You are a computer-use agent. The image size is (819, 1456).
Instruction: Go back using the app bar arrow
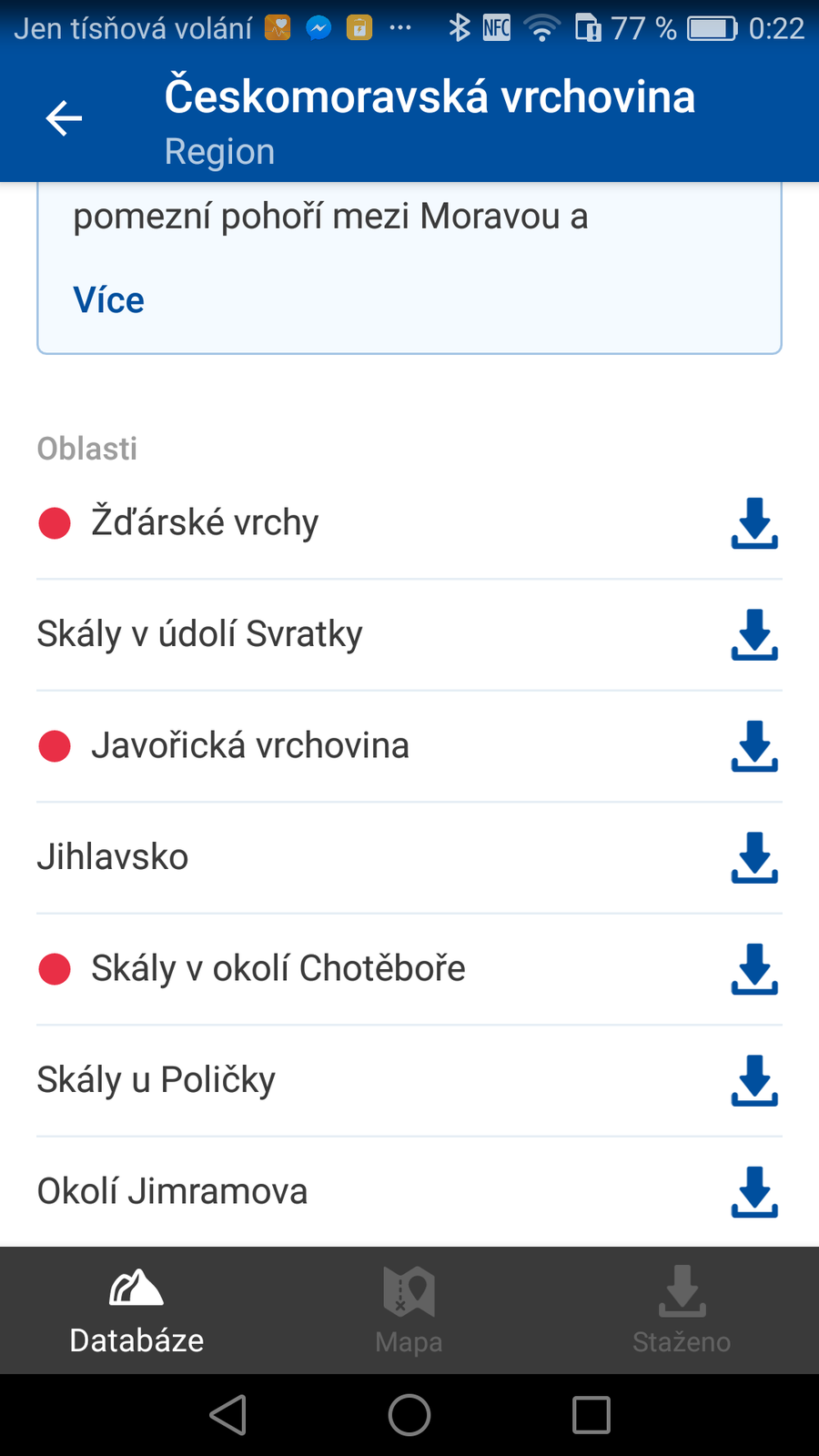[x=64, y=118]
